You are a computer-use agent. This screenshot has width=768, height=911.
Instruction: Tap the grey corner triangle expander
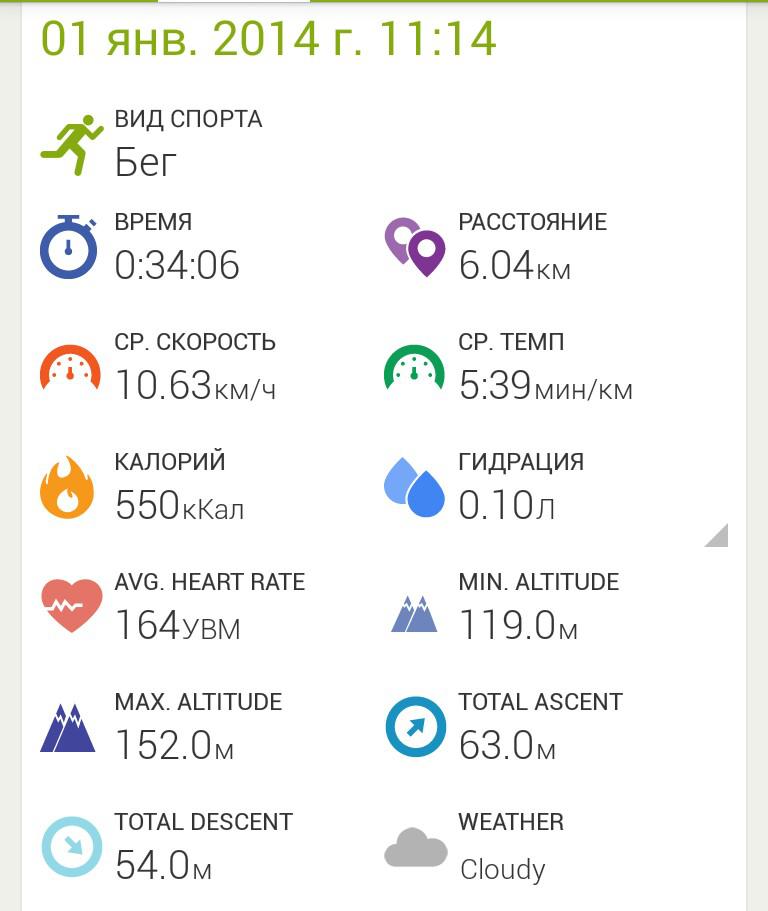719,538
